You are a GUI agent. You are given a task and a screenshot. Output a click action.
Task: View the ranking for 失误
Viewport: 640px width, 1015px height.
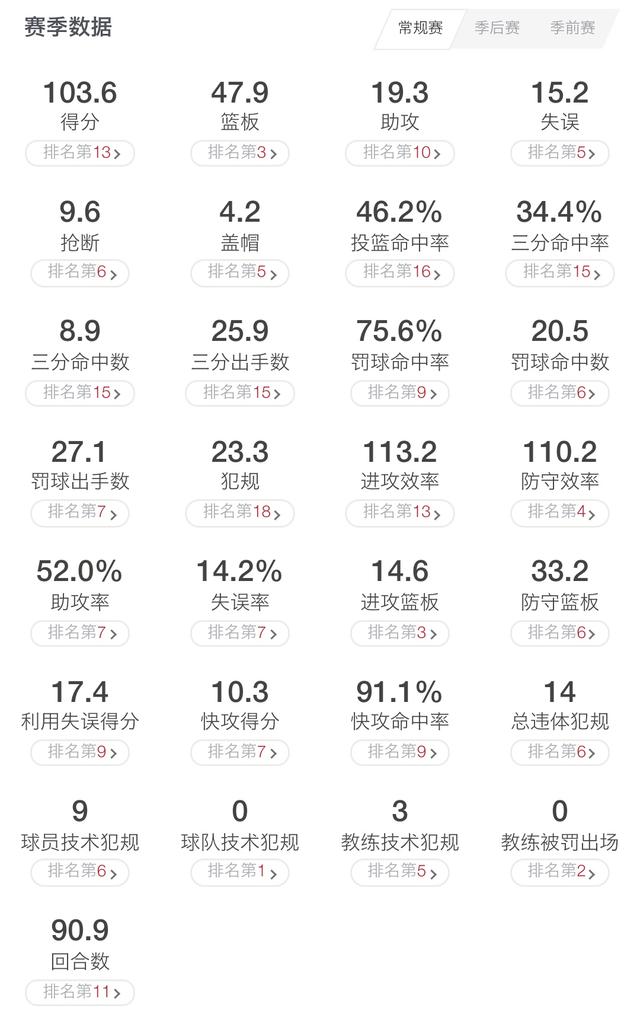[560, 153]
